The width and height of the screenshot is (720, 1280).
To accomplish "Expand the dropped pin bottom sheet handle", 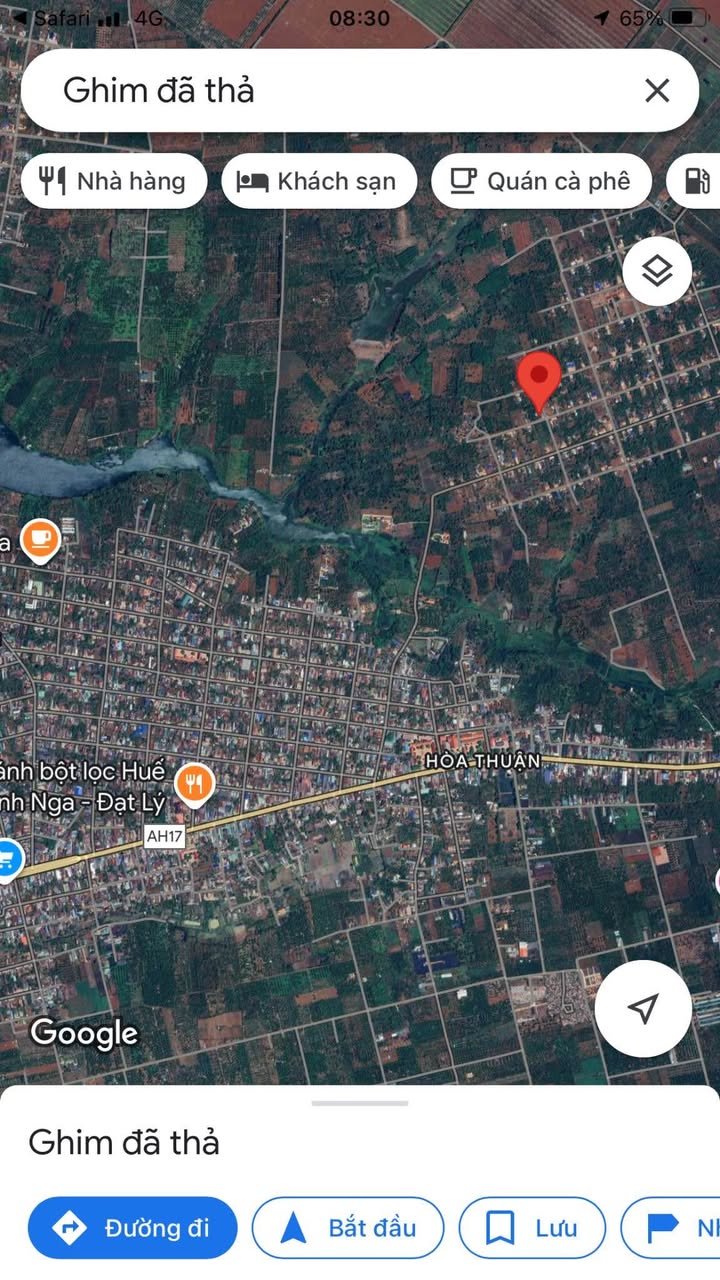I will 360,1103.
